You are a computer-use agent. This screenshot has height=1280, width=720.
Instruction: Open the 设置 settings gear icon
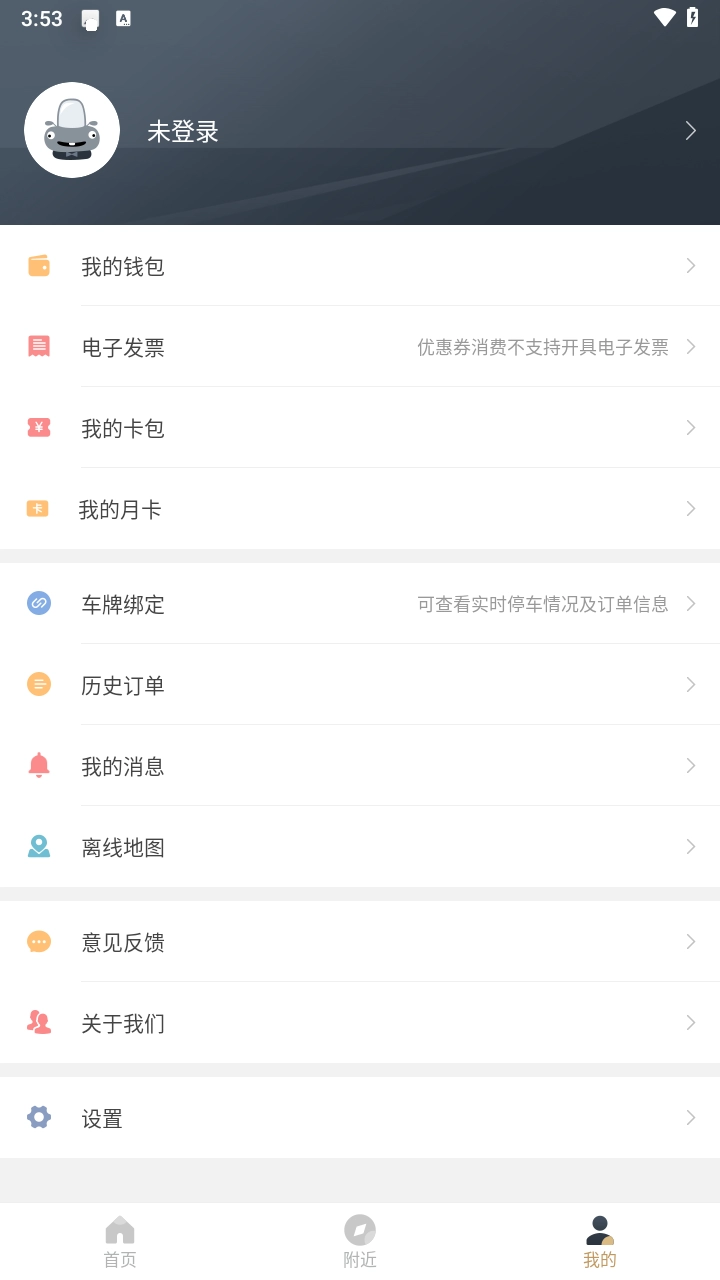coord(38,1118)
